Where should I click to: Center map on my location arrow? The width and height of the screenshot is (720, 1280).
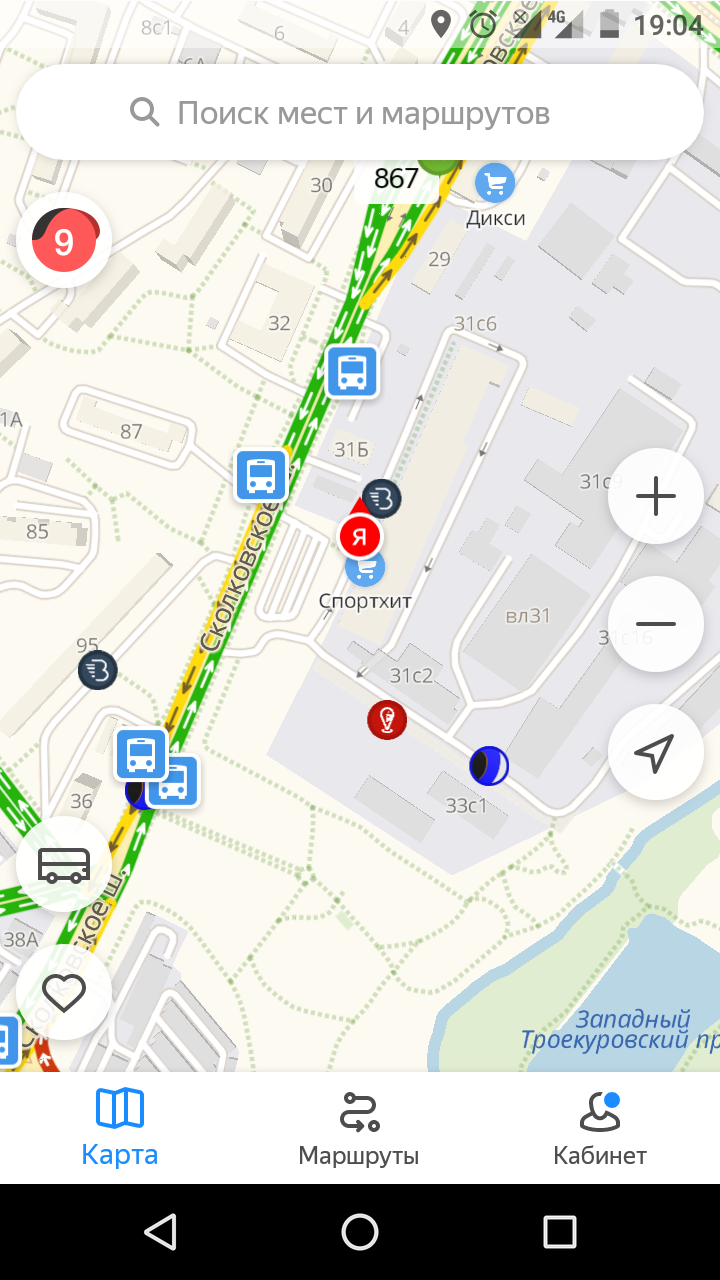(x=656, y=752)
